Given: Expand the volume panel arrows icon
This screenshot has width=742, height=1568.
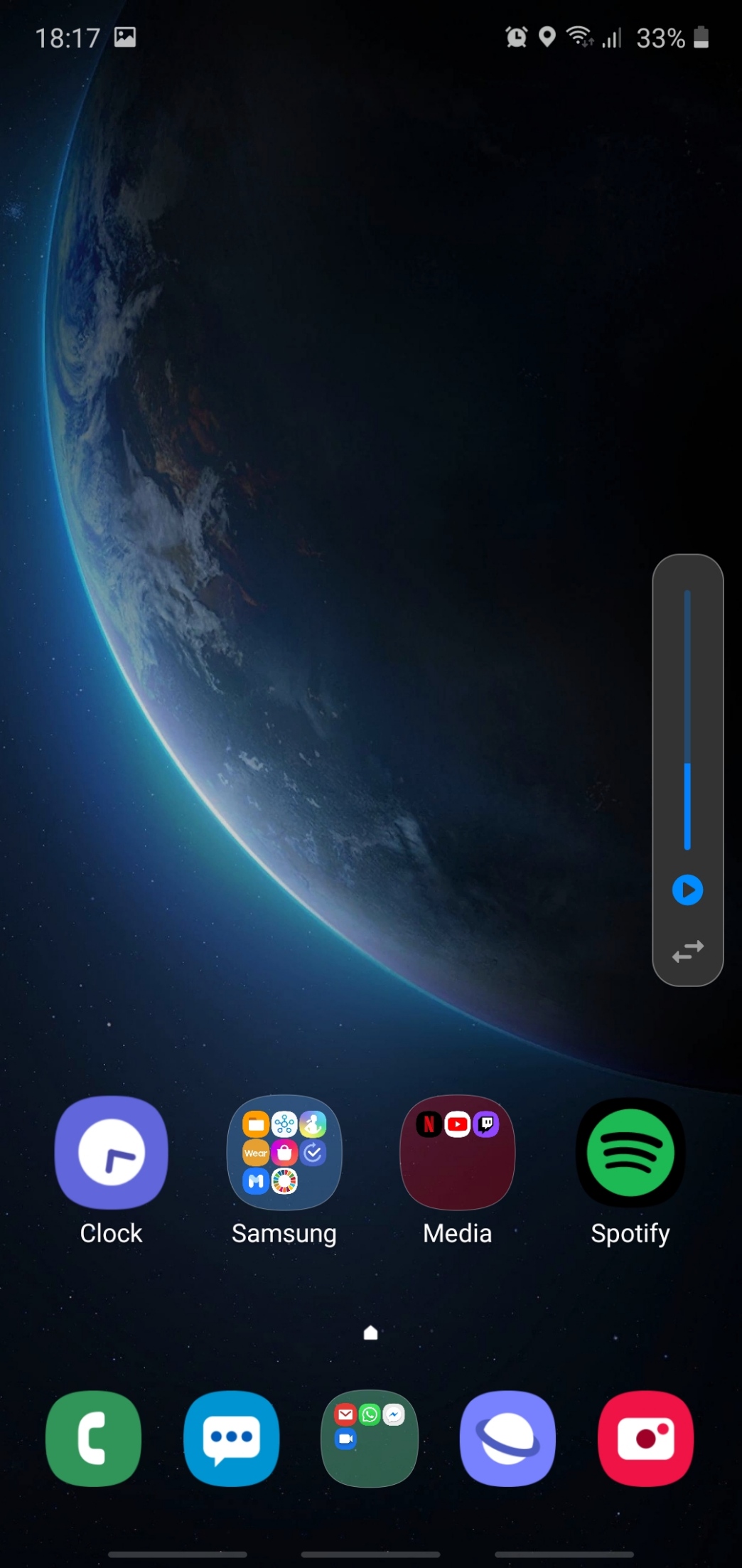Looking at the screenshot, I should click(687, 951).
